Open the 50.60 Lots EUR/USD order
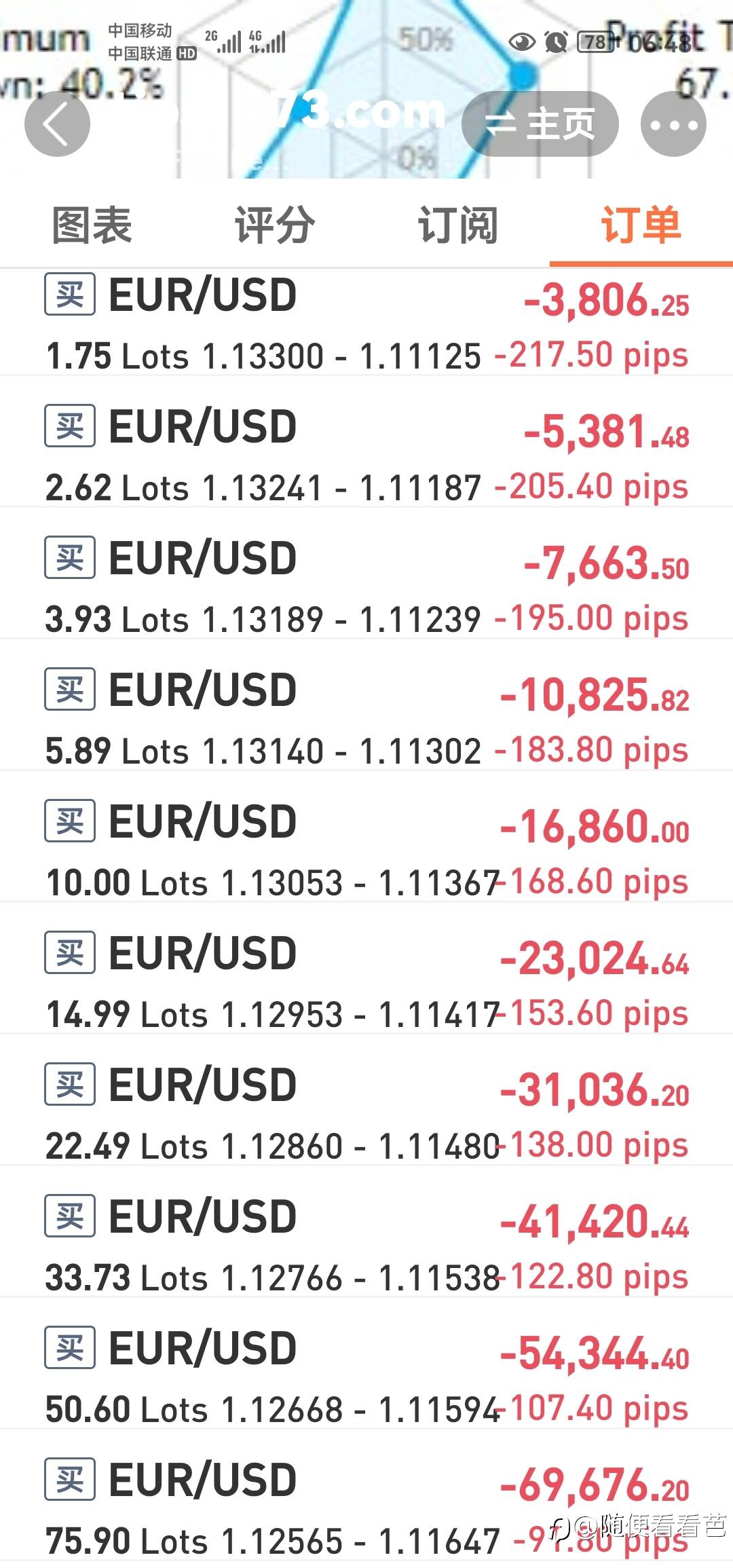 point(366,1376)
